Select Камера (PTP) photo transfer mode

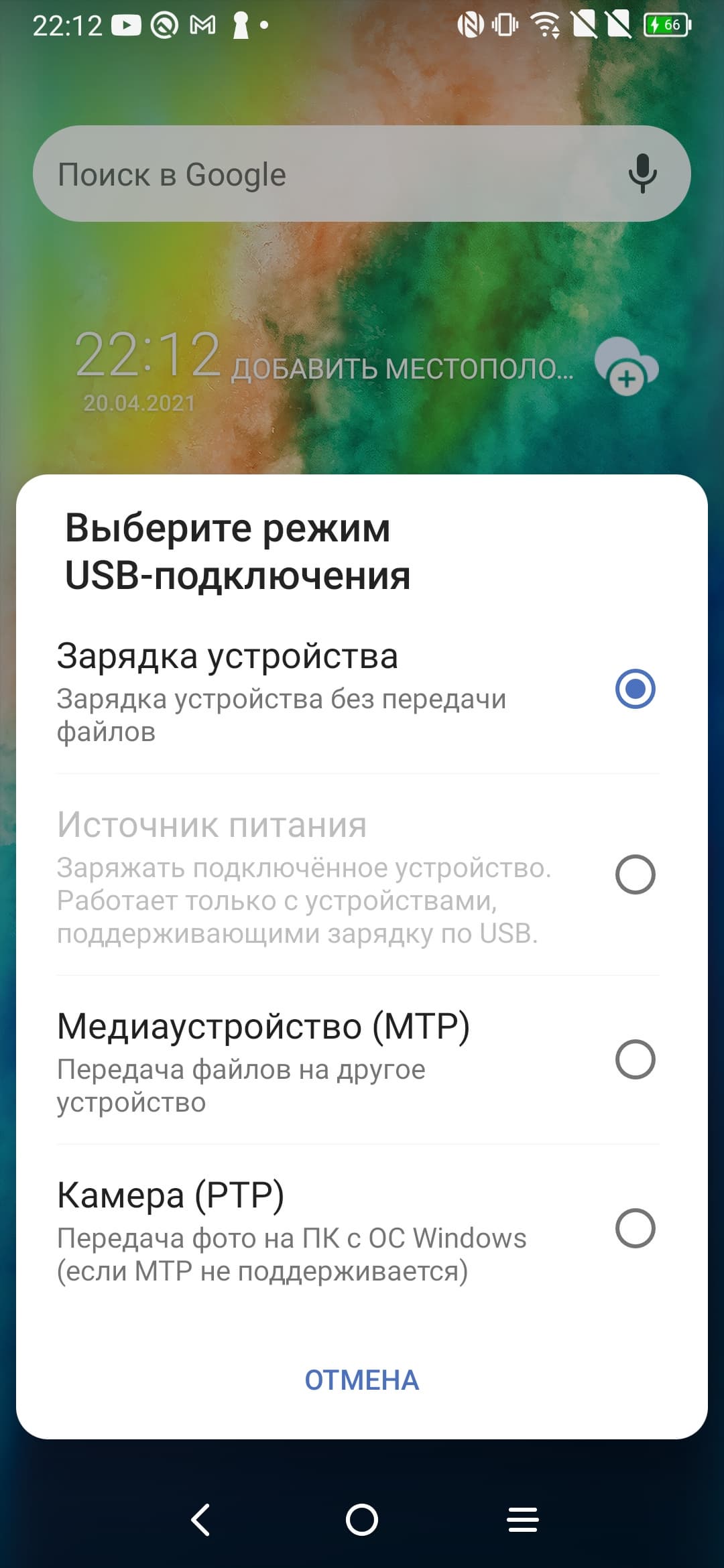(634, 1228)
